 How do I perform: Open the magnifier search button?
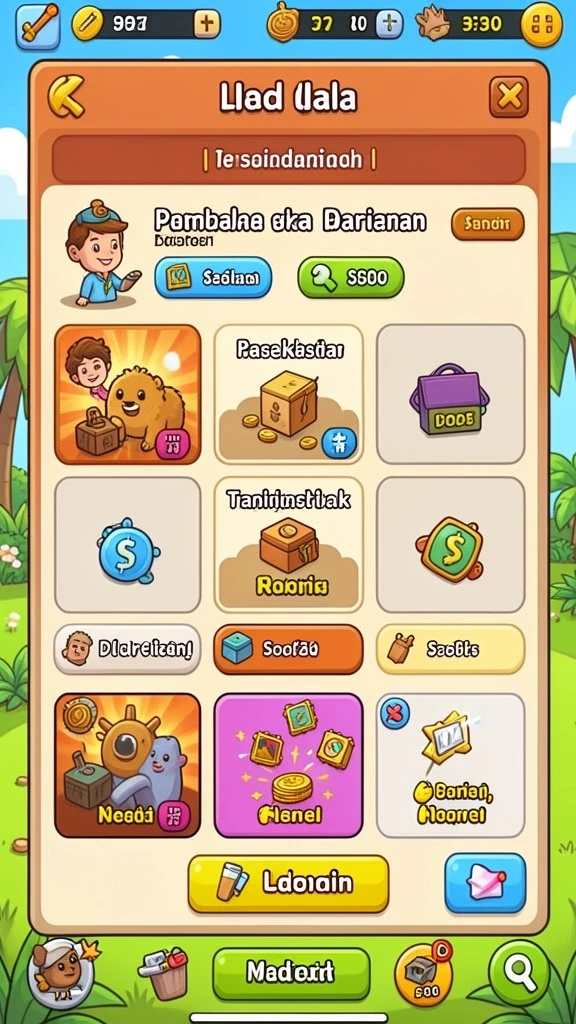pos(519,974)
